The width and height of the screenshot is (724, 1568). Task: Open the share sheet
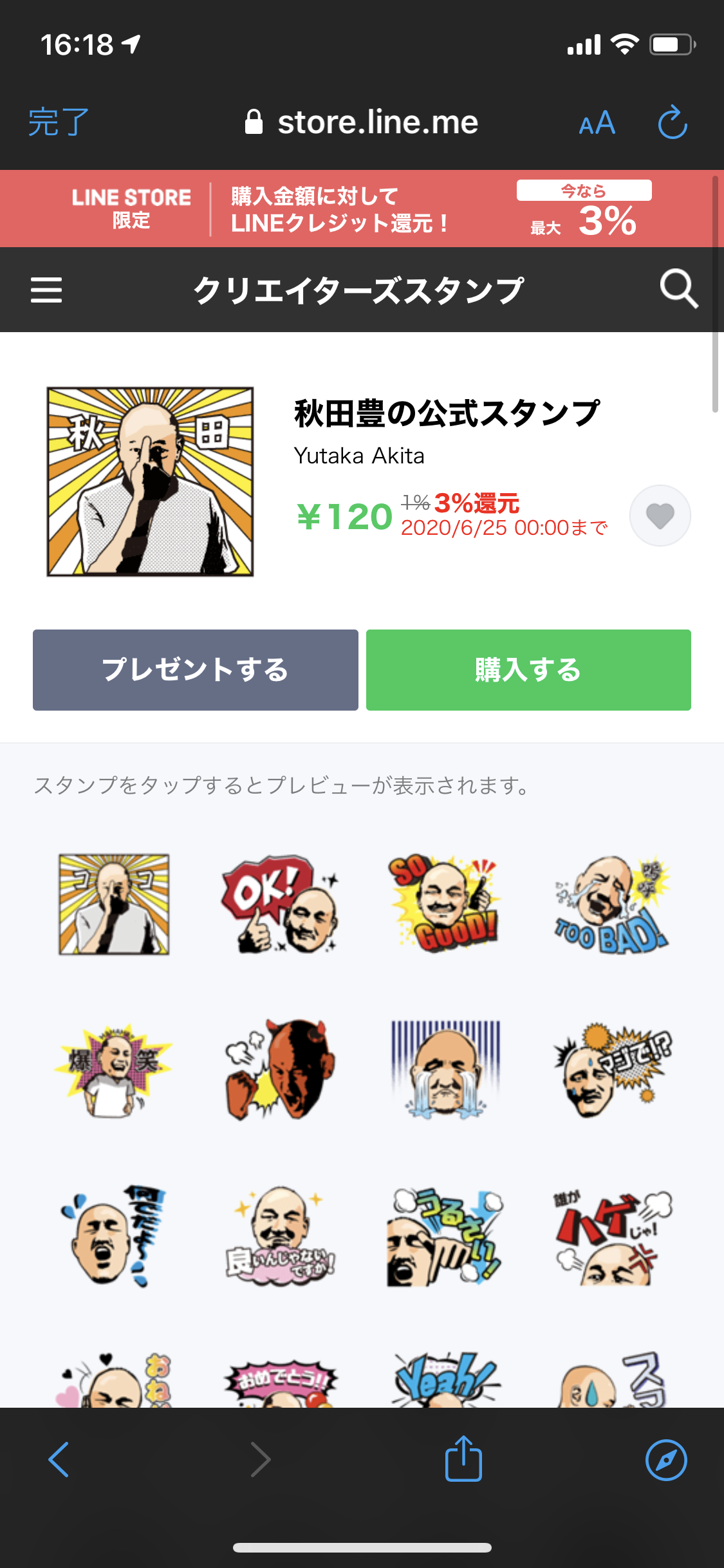(x=463, y=1459)
